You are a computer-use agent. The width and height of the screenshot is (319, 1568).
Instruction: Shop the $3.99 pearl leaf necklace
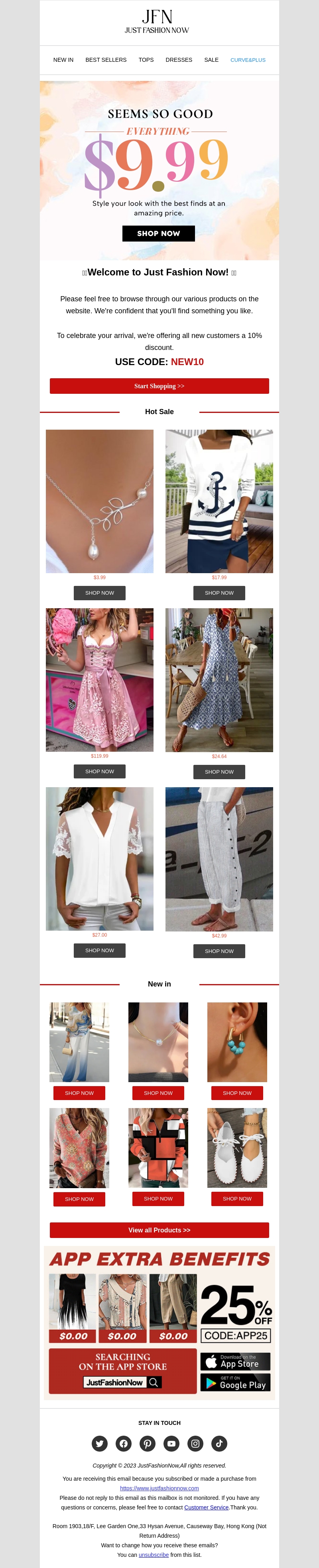99,593
